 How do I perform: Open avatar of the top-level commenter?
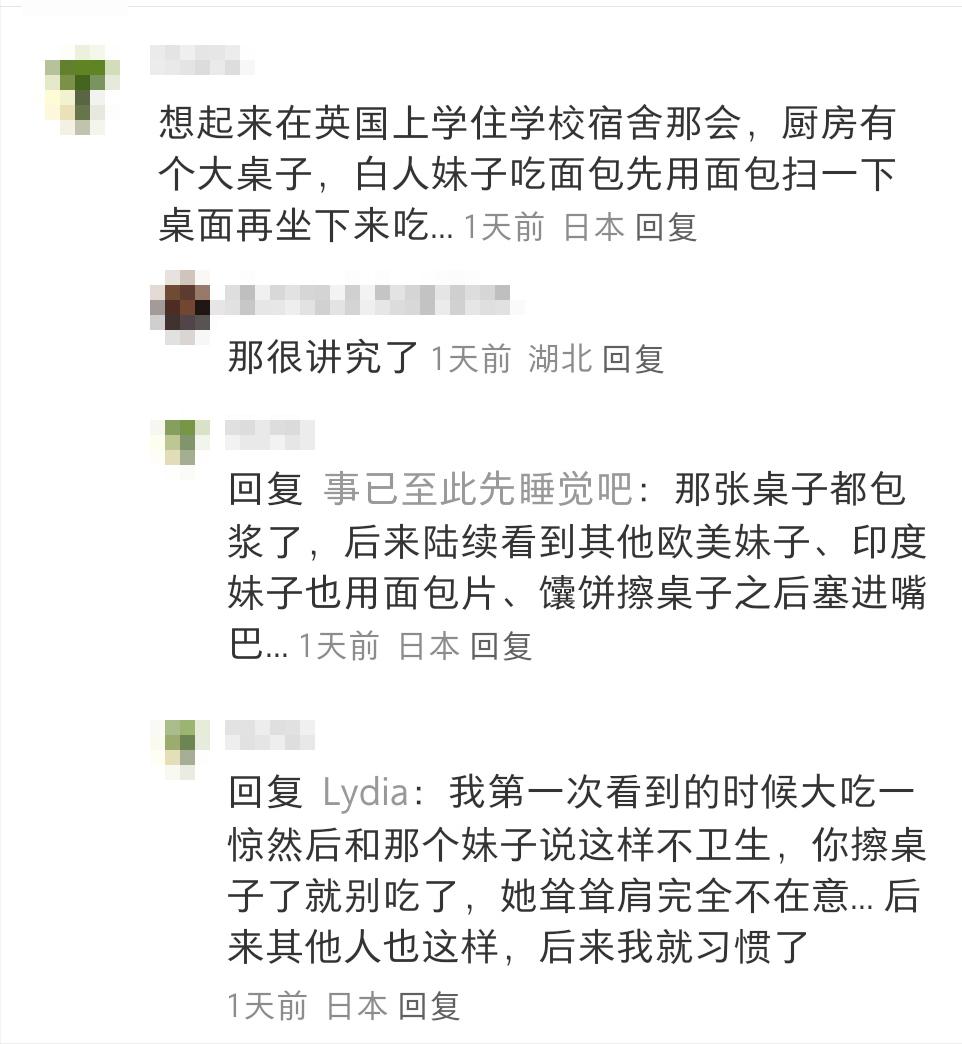[82, 89]
